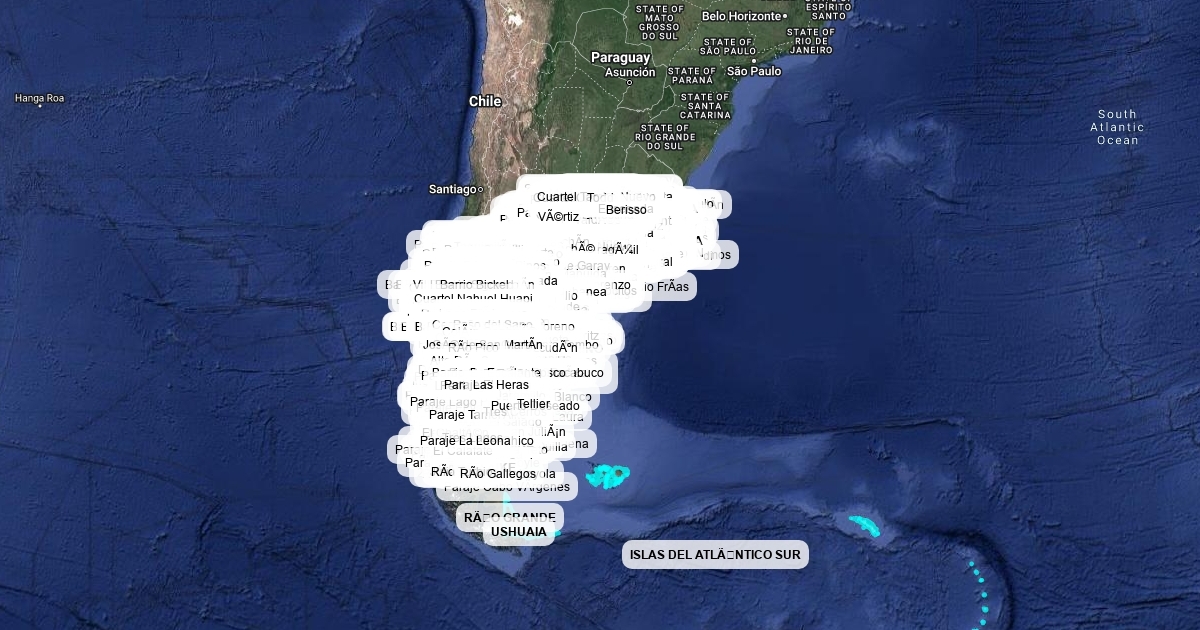Select the Berisso location label
1200x630 pixels.
626,210
